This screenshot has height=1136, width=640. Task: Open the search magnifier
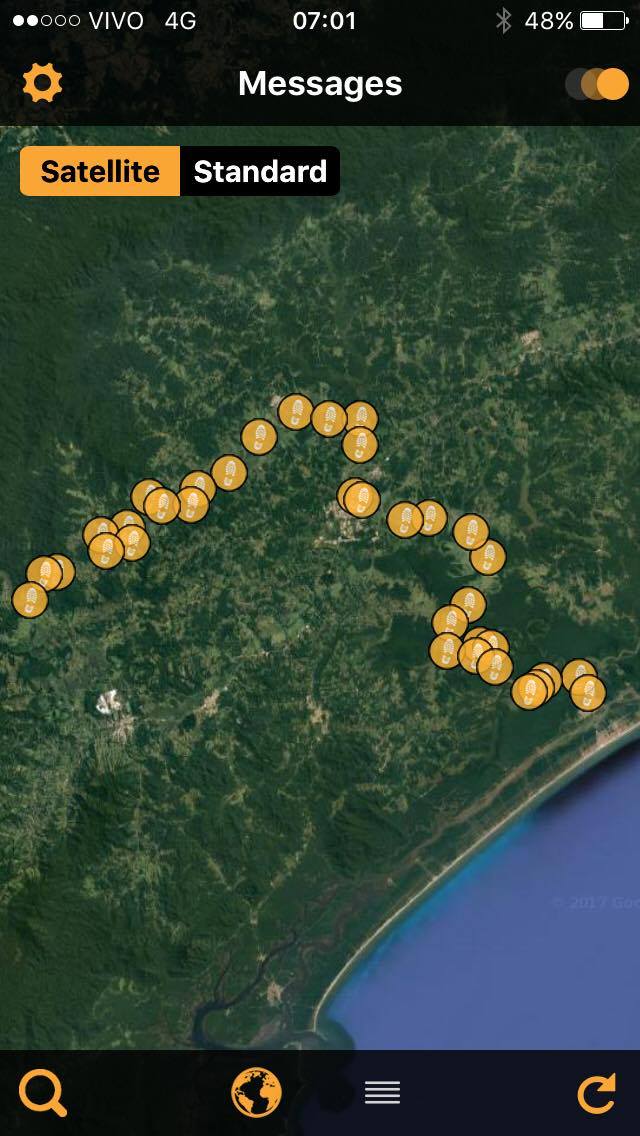point(43,1093)
